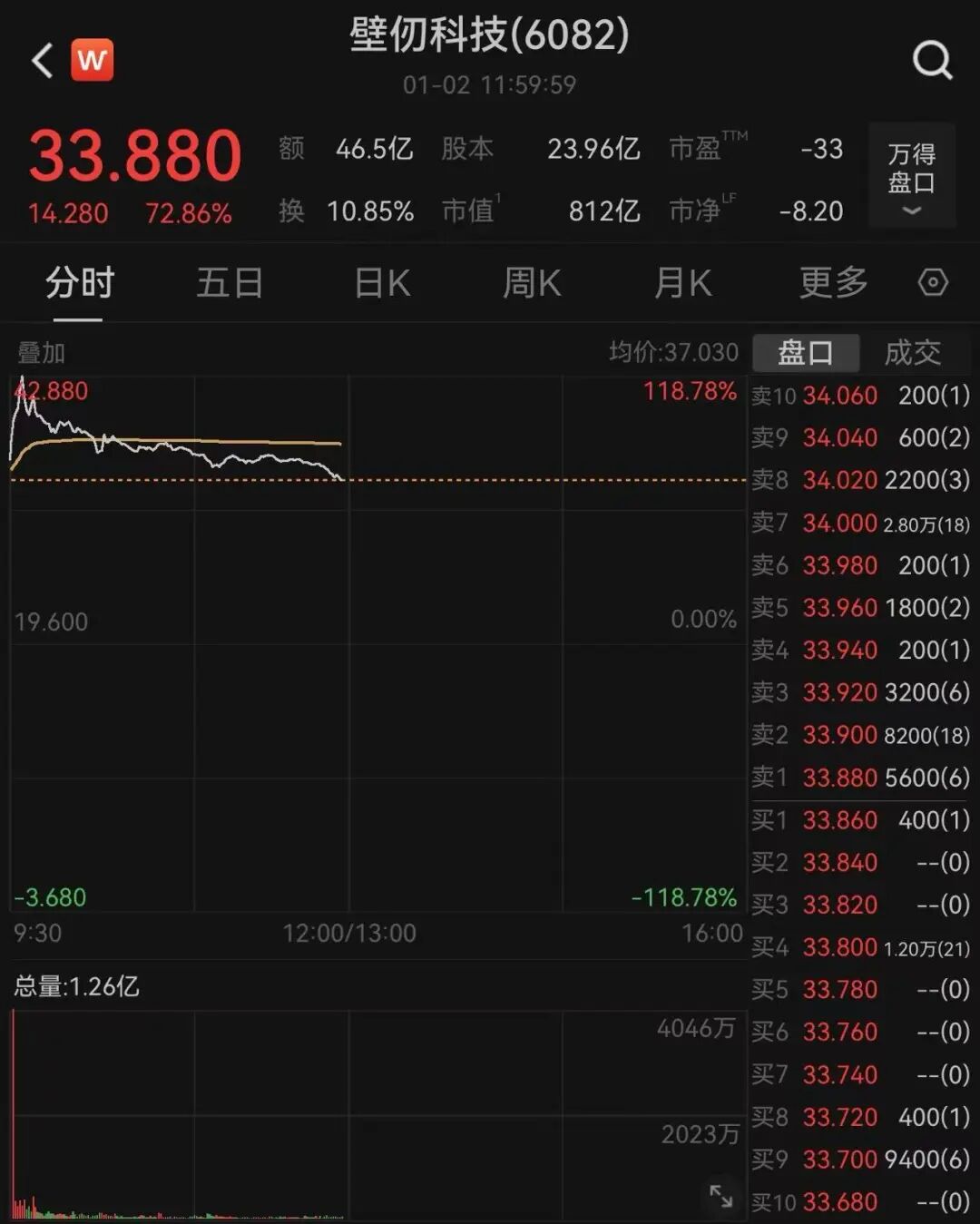The height and width of the screenshot is (1224, 980).
Task: Go back using the arrow
Action: pos(43,62)
